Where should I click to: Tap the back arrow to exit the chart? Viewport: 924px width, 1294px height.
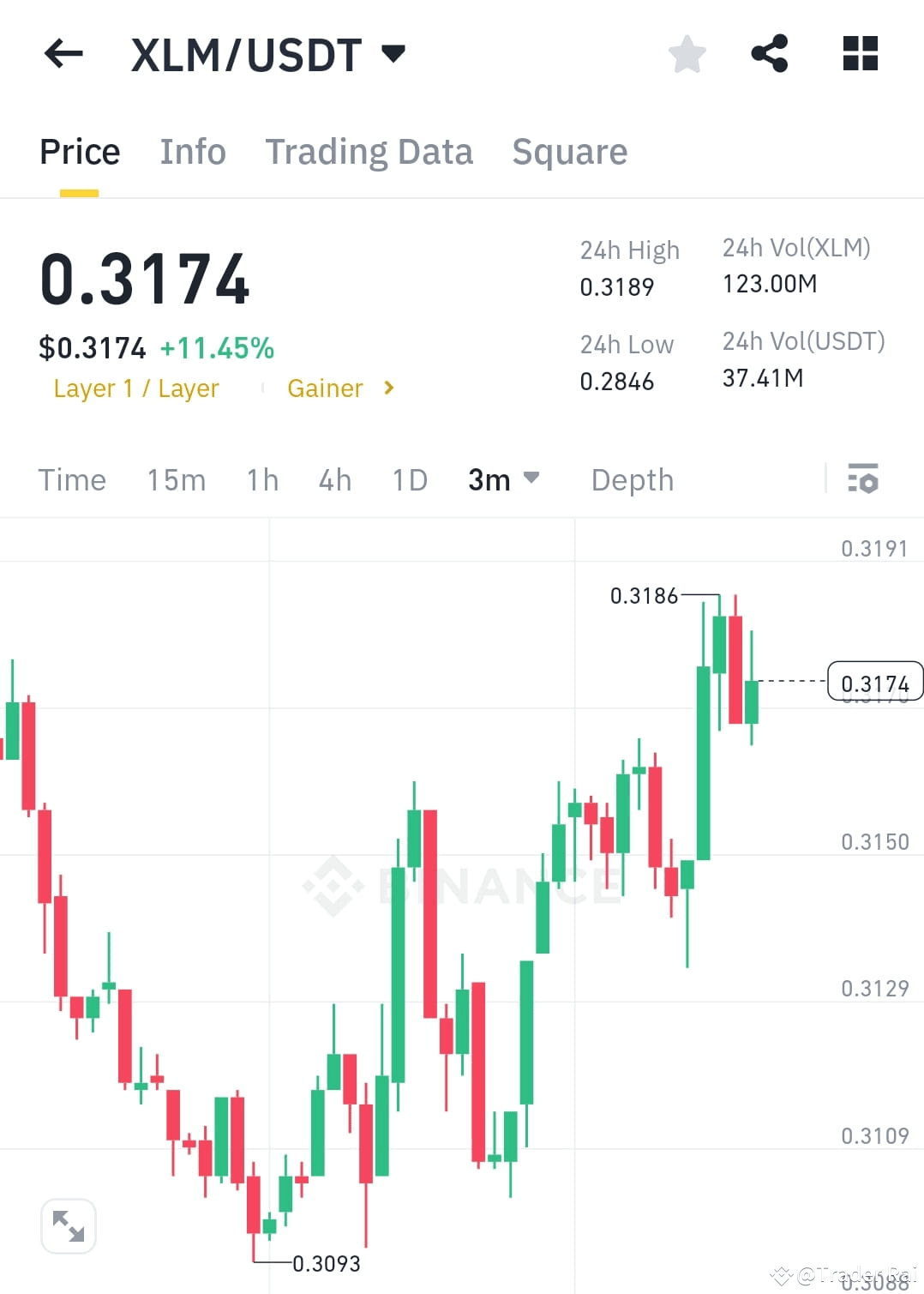click(63, 53)
